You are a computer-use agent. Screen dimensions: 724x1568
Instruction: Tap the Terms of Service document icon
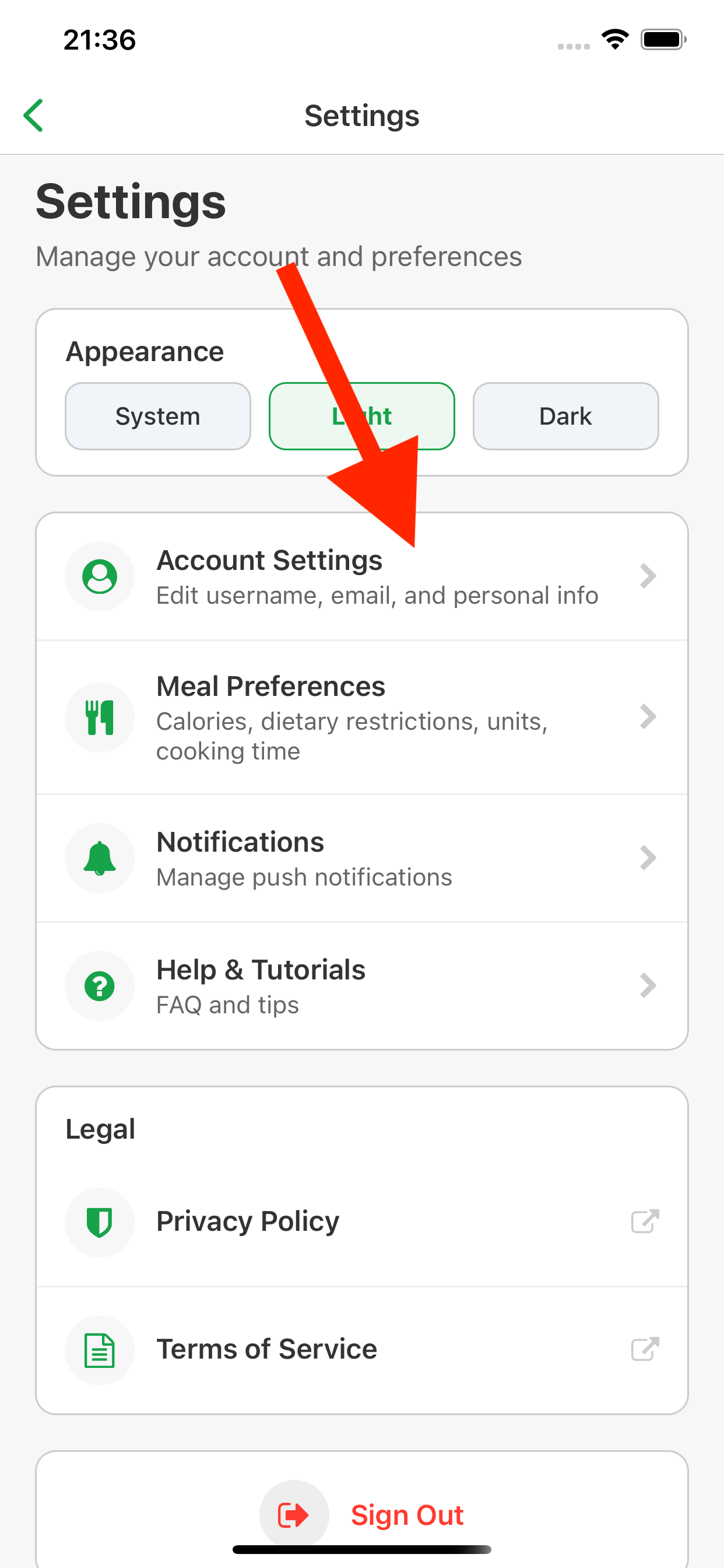(100, 1350)
